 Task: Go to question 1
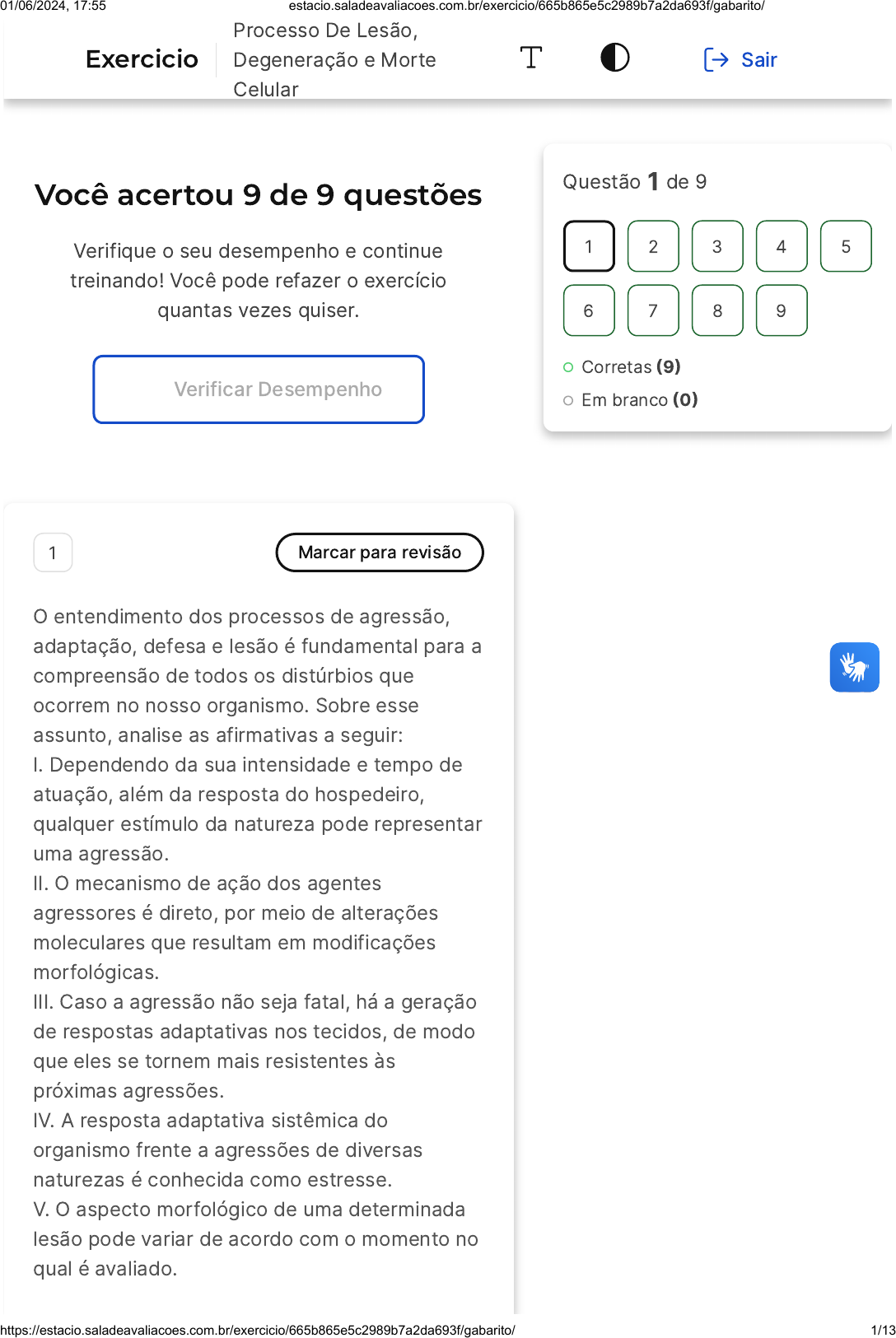tap(589, 246)
